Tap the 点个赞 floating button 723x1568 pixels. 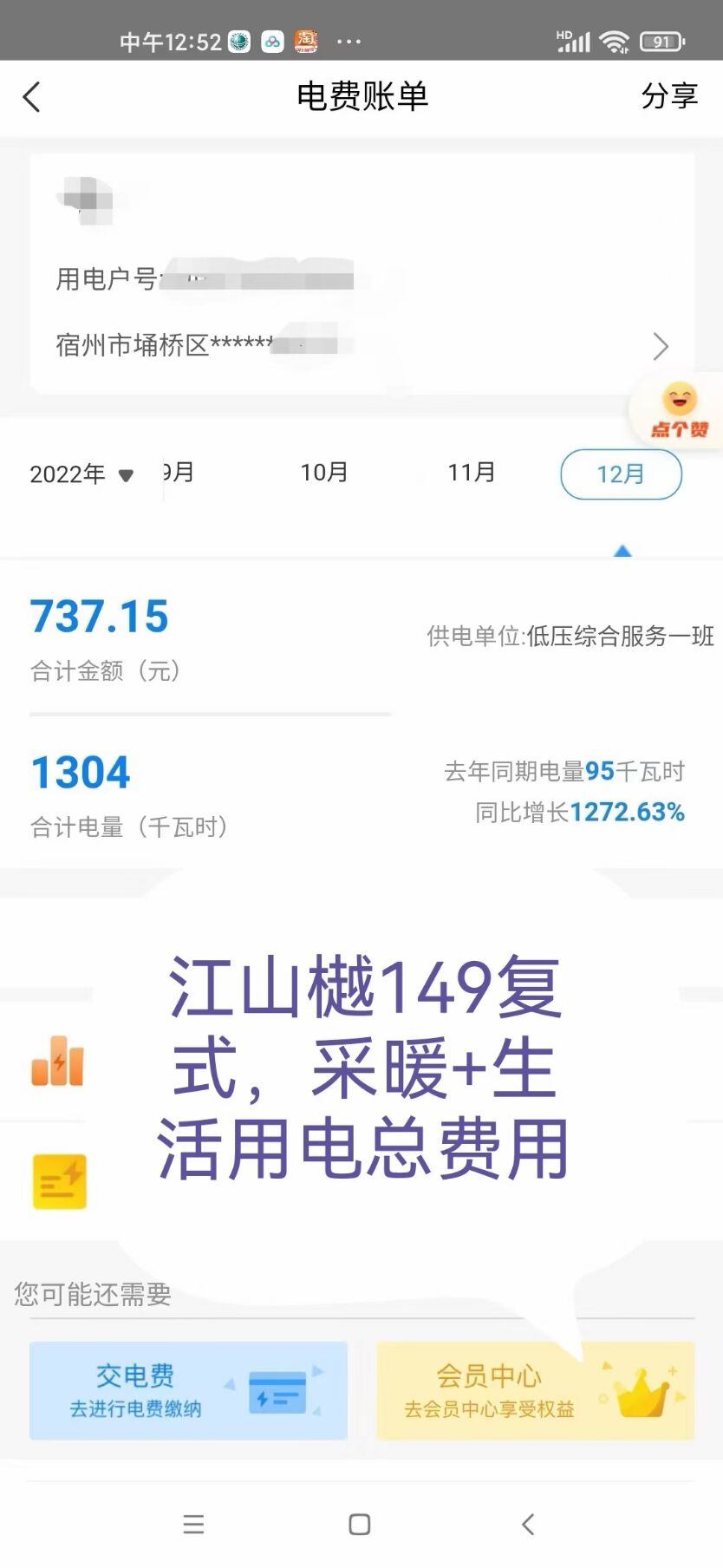coord(679,411)
